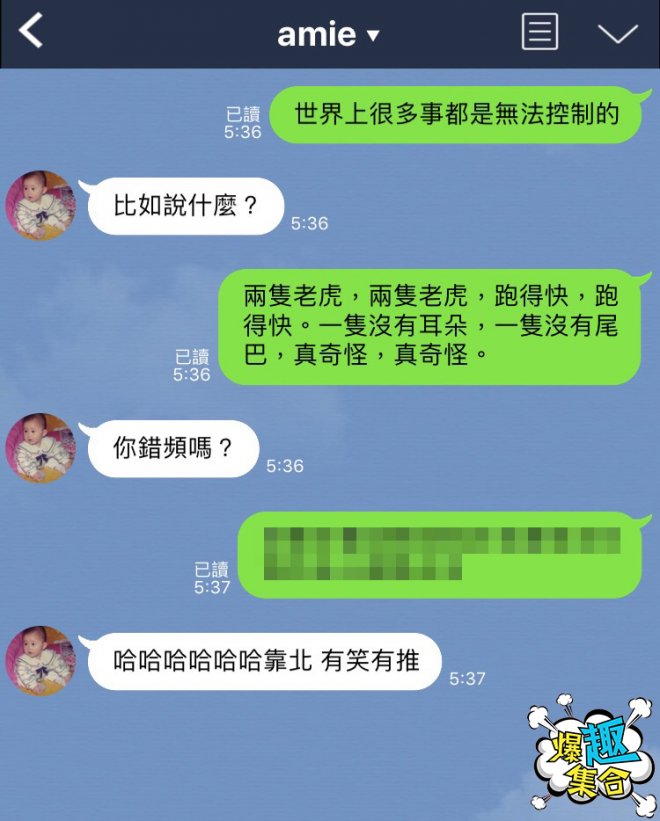Expand the amie chat title dropdown
Screen dimensions: 660x821
[372, 35]
